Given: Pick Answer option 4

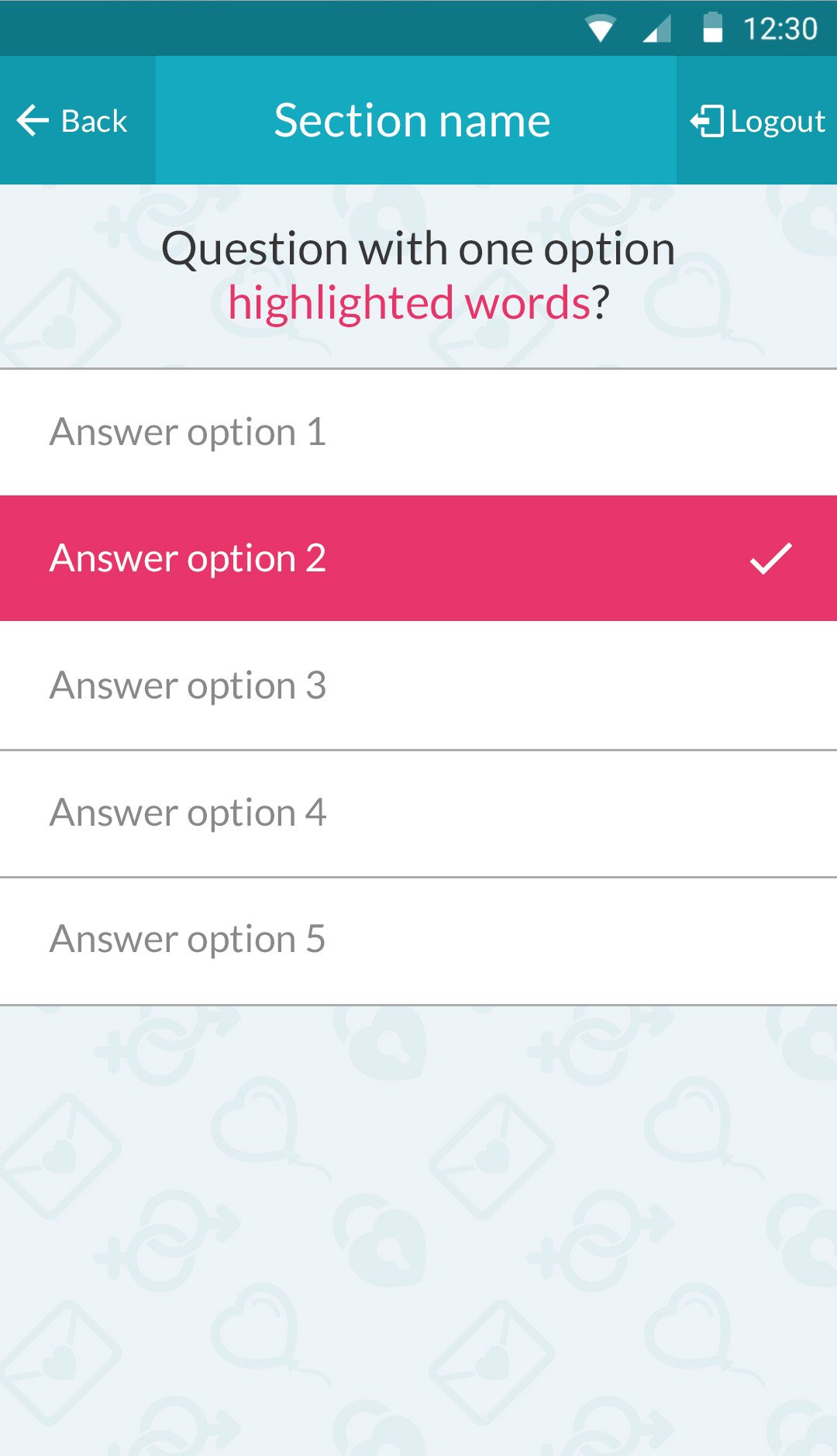Looking at the screenshot, I should (418, 813).
